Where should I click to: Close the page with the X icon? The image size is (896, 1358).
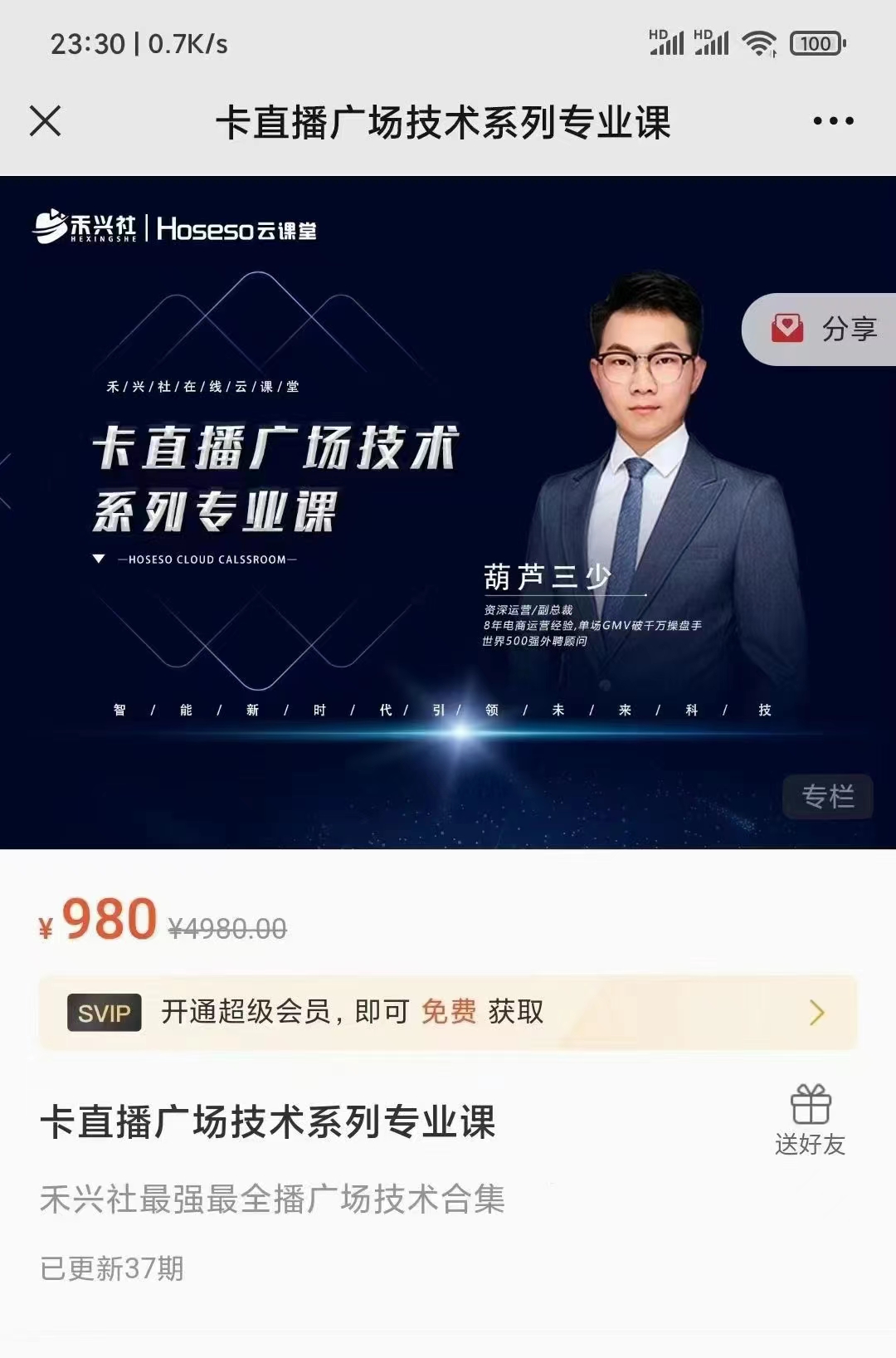click(46, 121)
